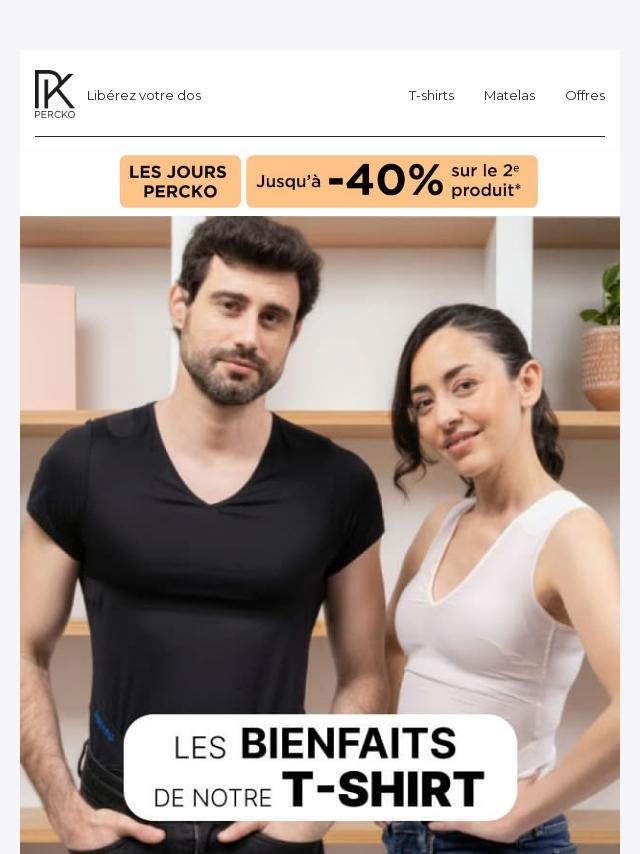Open the Matelas link
This screenshot has width=640, height=854.
coord(509,95)
